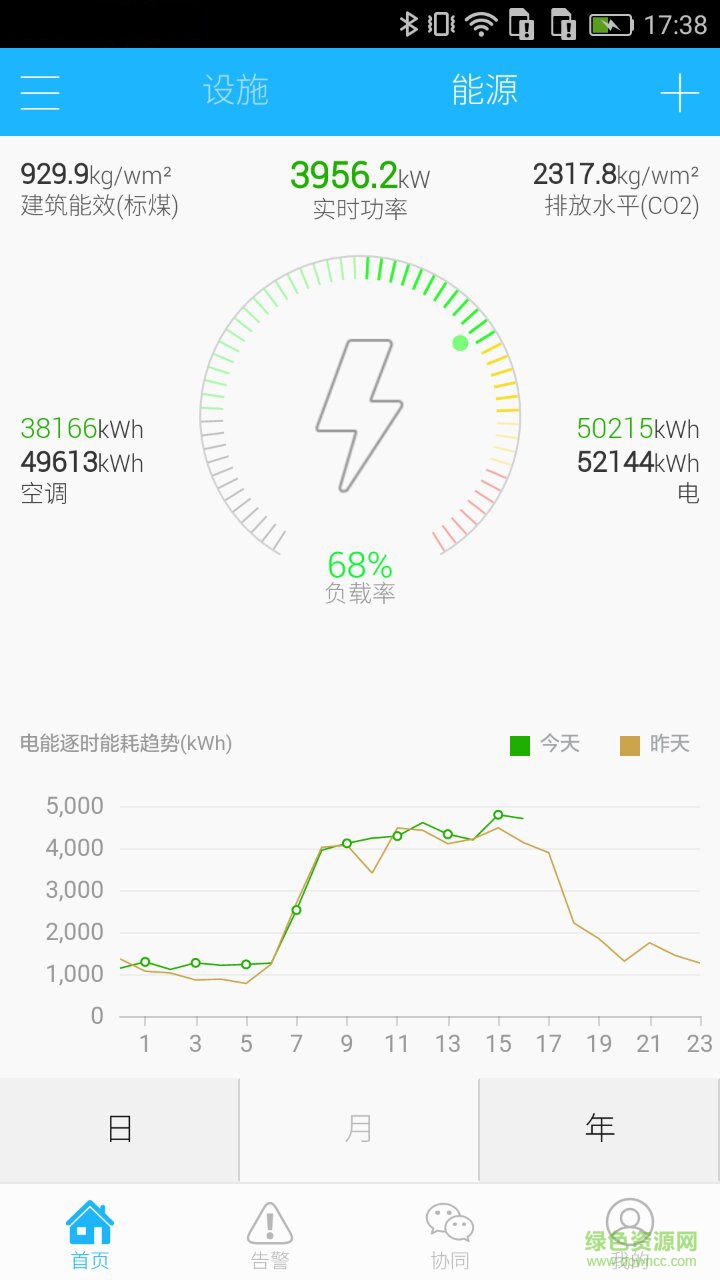Open the 告警 alerts tab
The height and width of the screenshot is (1280, 720).
click(x=270, y=1235)
